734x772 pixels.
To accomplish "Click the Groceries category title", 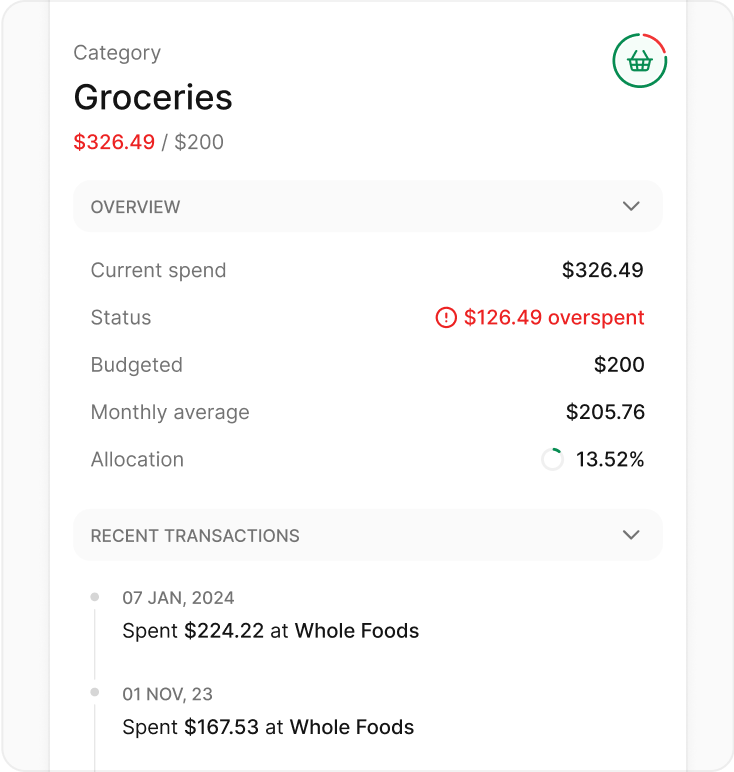I will (152, 98).
